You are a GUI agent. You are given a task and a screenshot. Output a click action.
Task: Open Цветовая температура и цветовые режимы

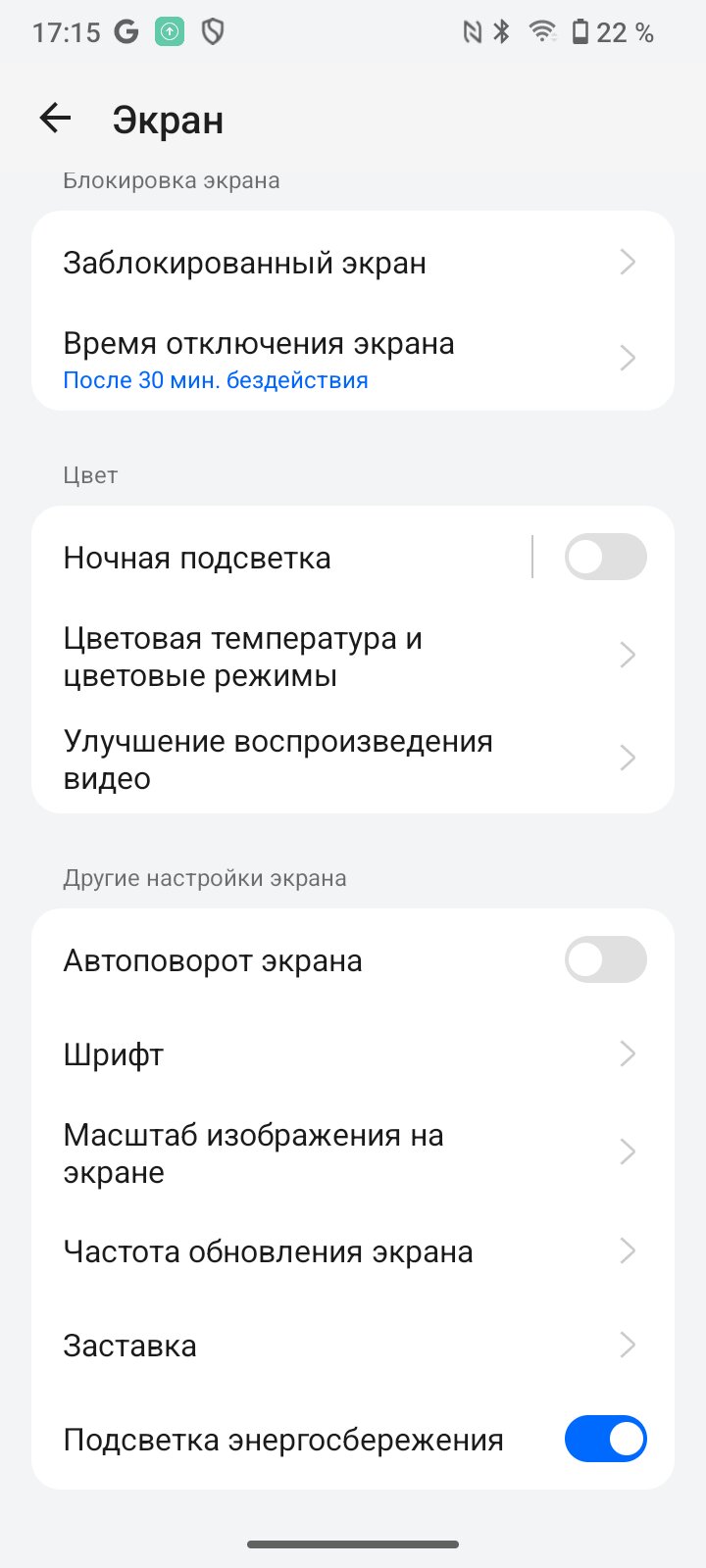(x=353, y=656)
